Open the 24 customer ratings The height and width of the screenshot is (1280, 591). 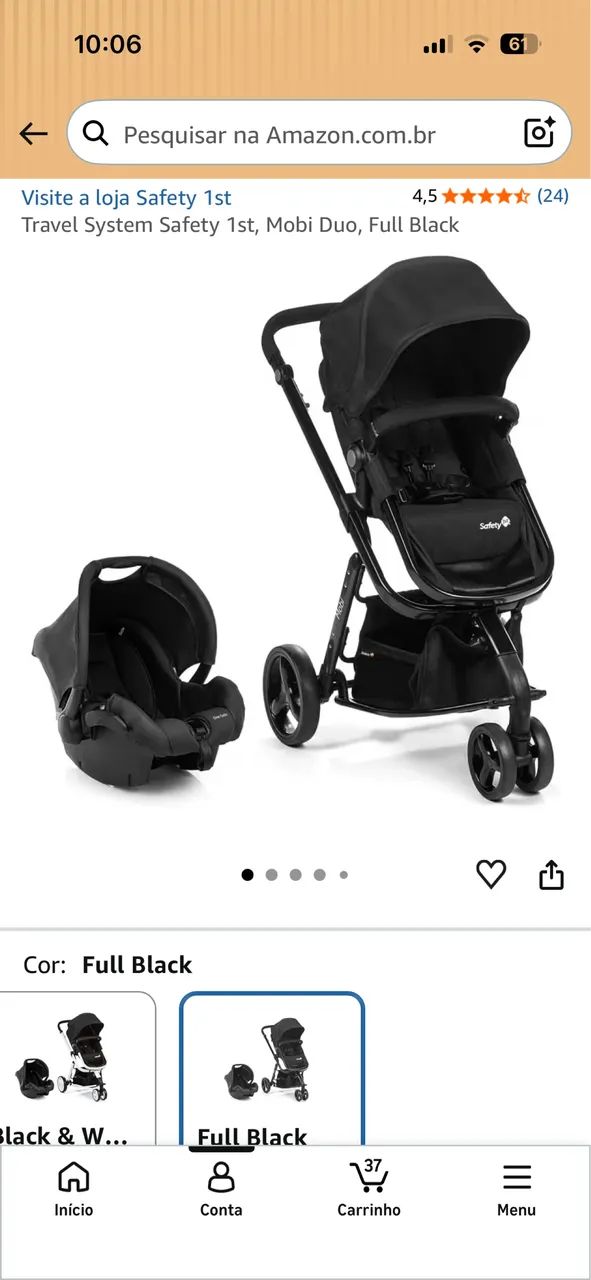click(x=552, y=196)
